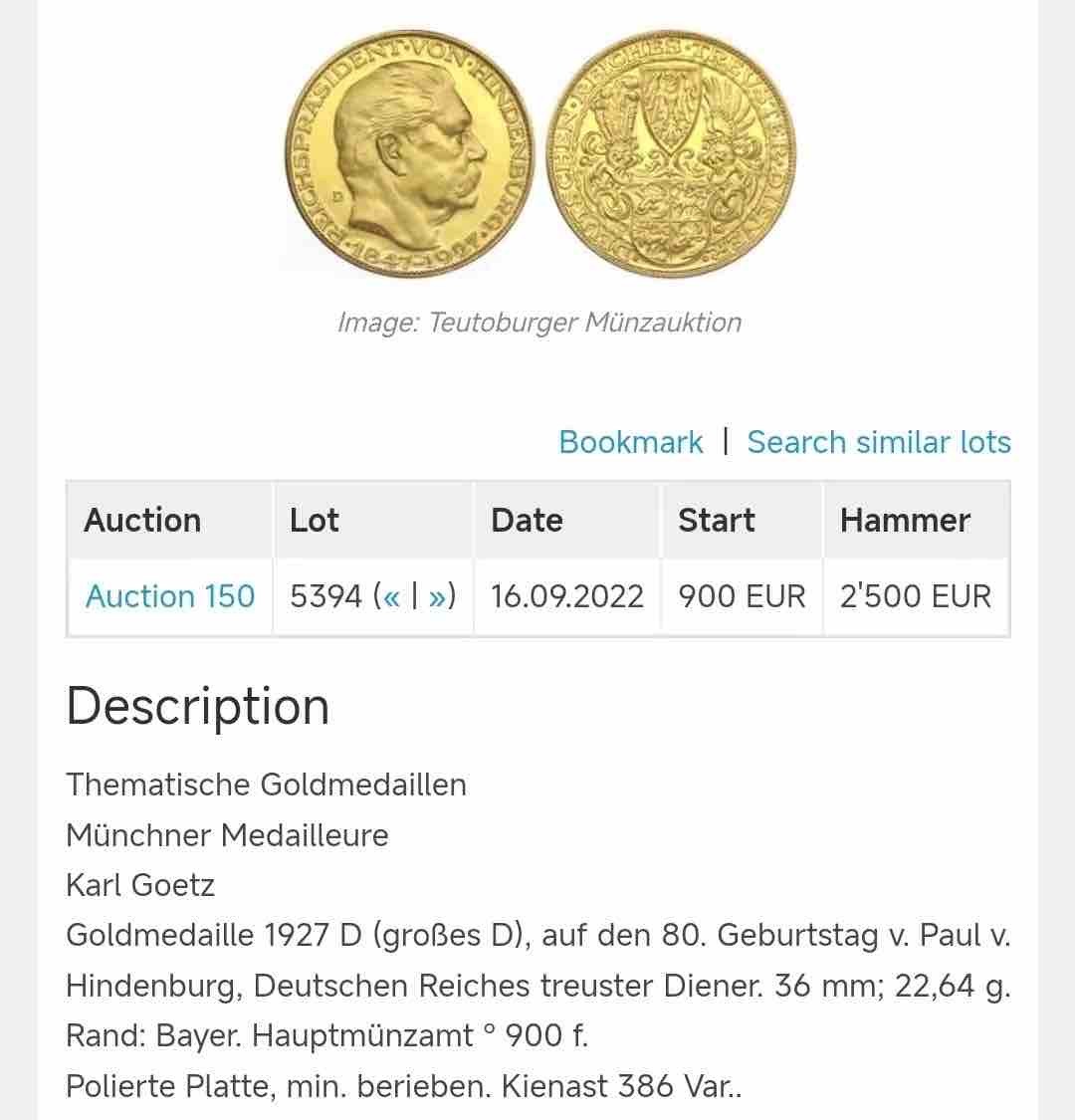Go to next lot arrow »

click(x=437, y=596)
